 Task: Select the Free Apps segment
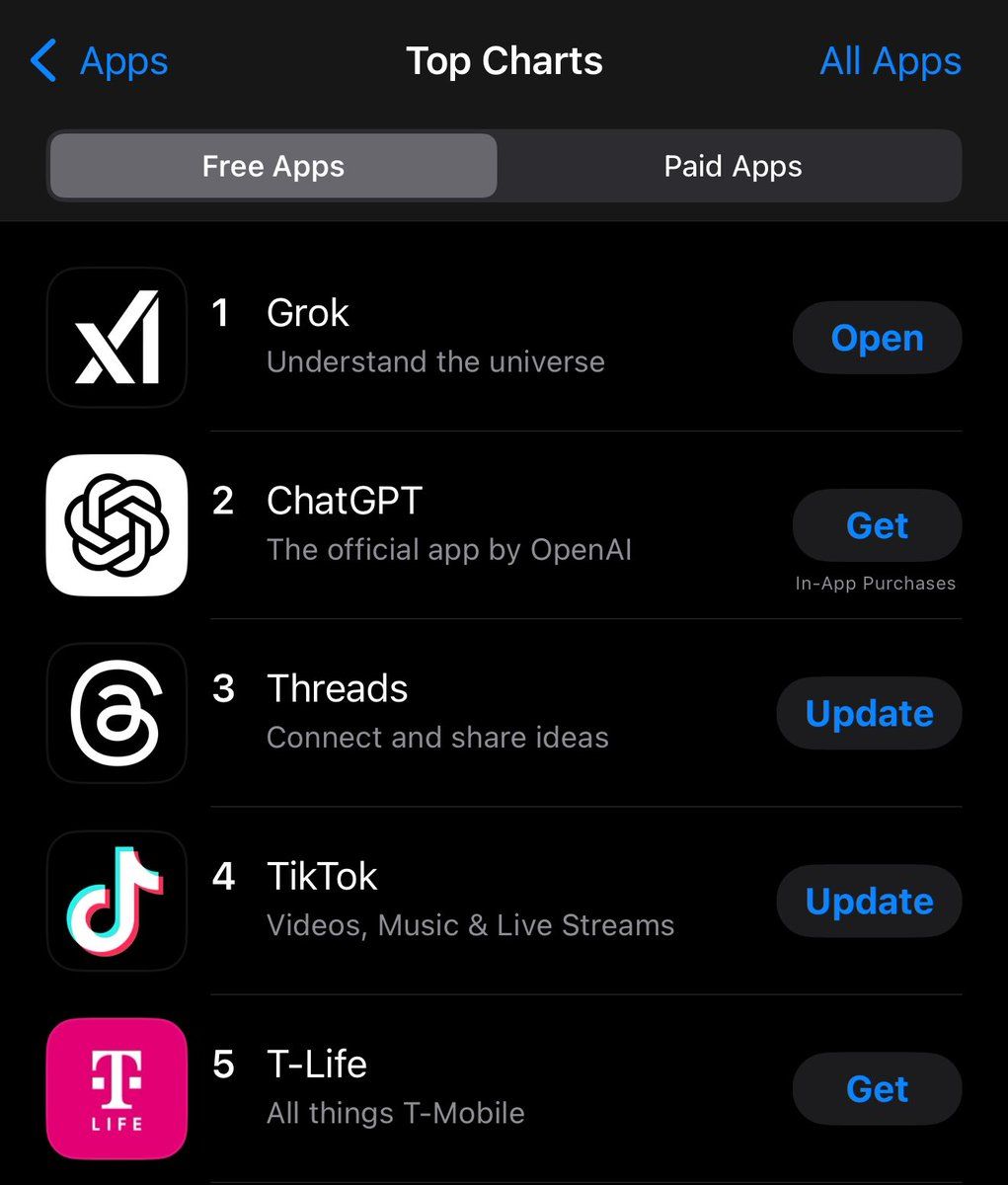click(x=273, y=166)
